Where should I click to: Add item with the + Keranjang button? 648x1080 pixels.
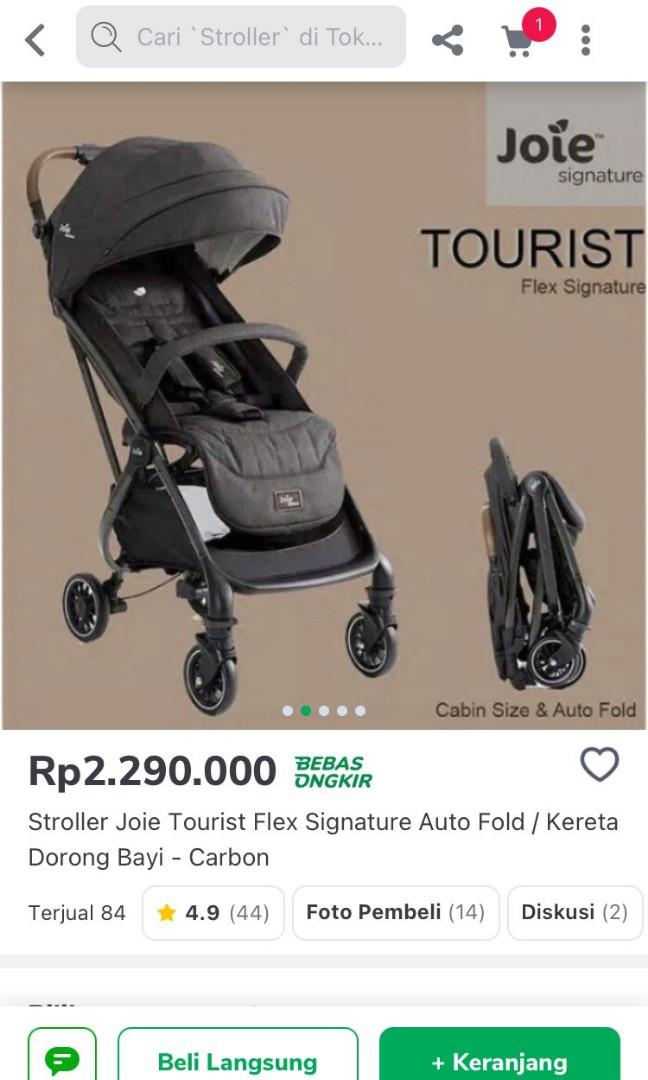pos(499,1058)
